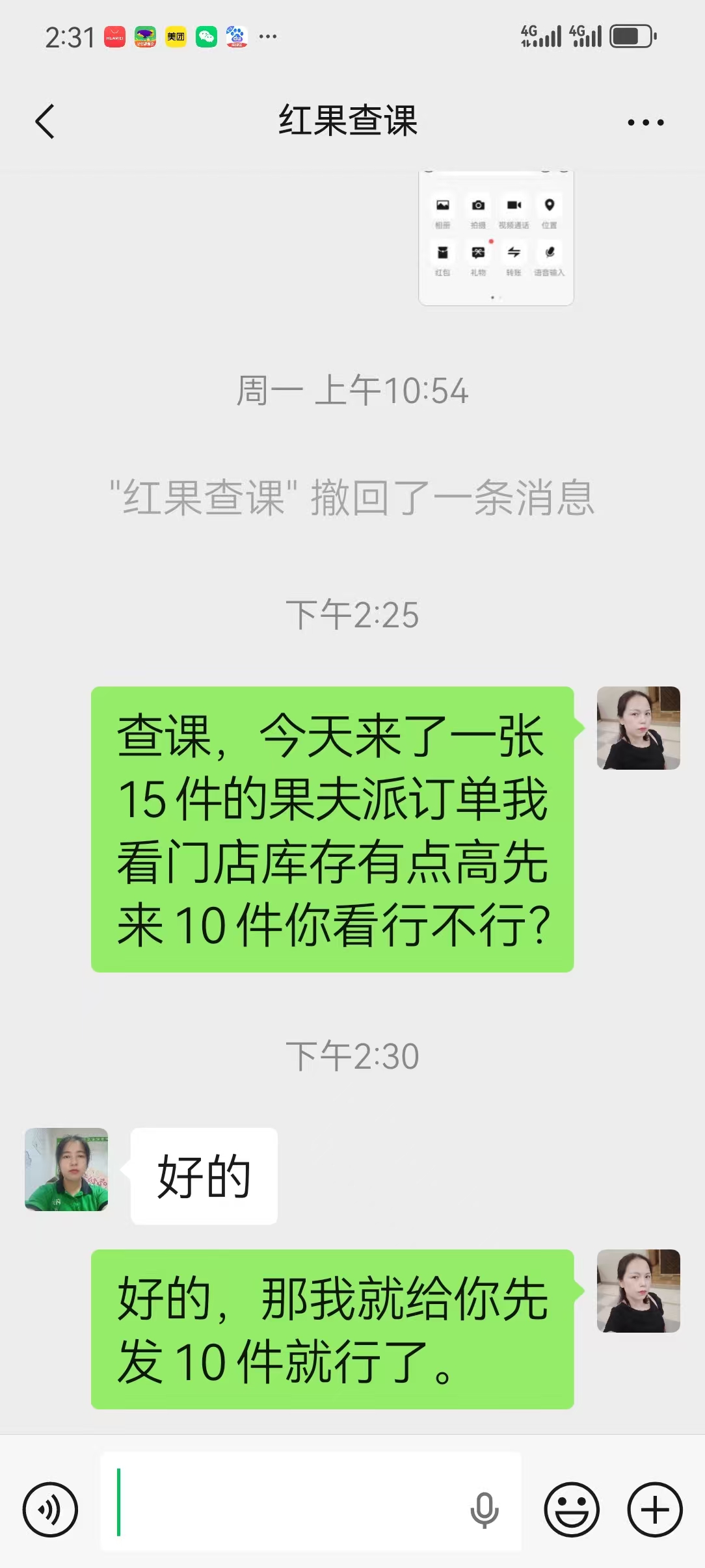The height and width of the screenshot is (1568, 705).
Task: Open the screenshot image sent in the chat
Action: 496,239
